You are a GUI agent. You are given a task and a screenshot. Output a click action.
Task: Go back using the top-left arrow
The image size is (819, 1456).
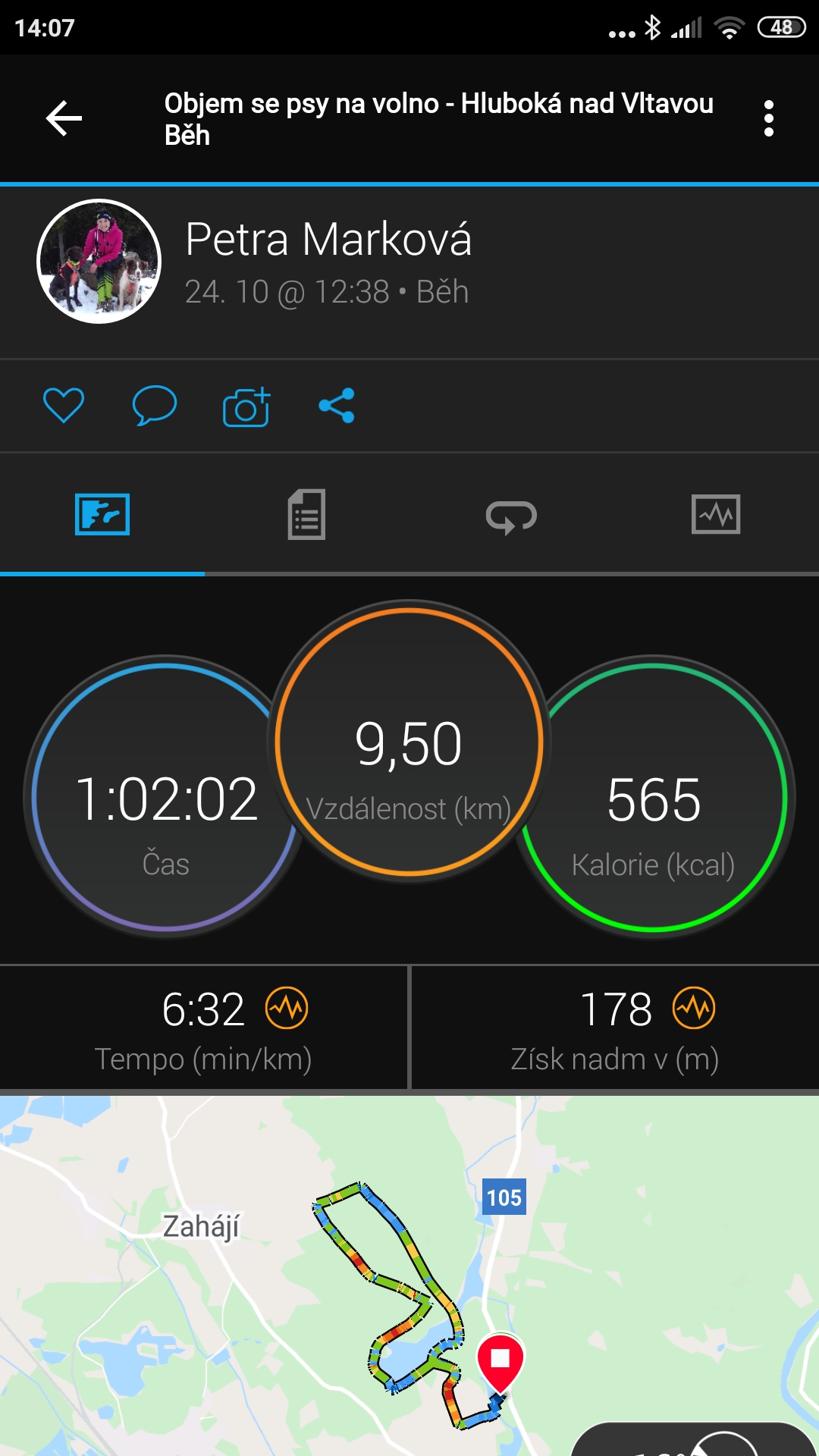click(x=64, y=118)
